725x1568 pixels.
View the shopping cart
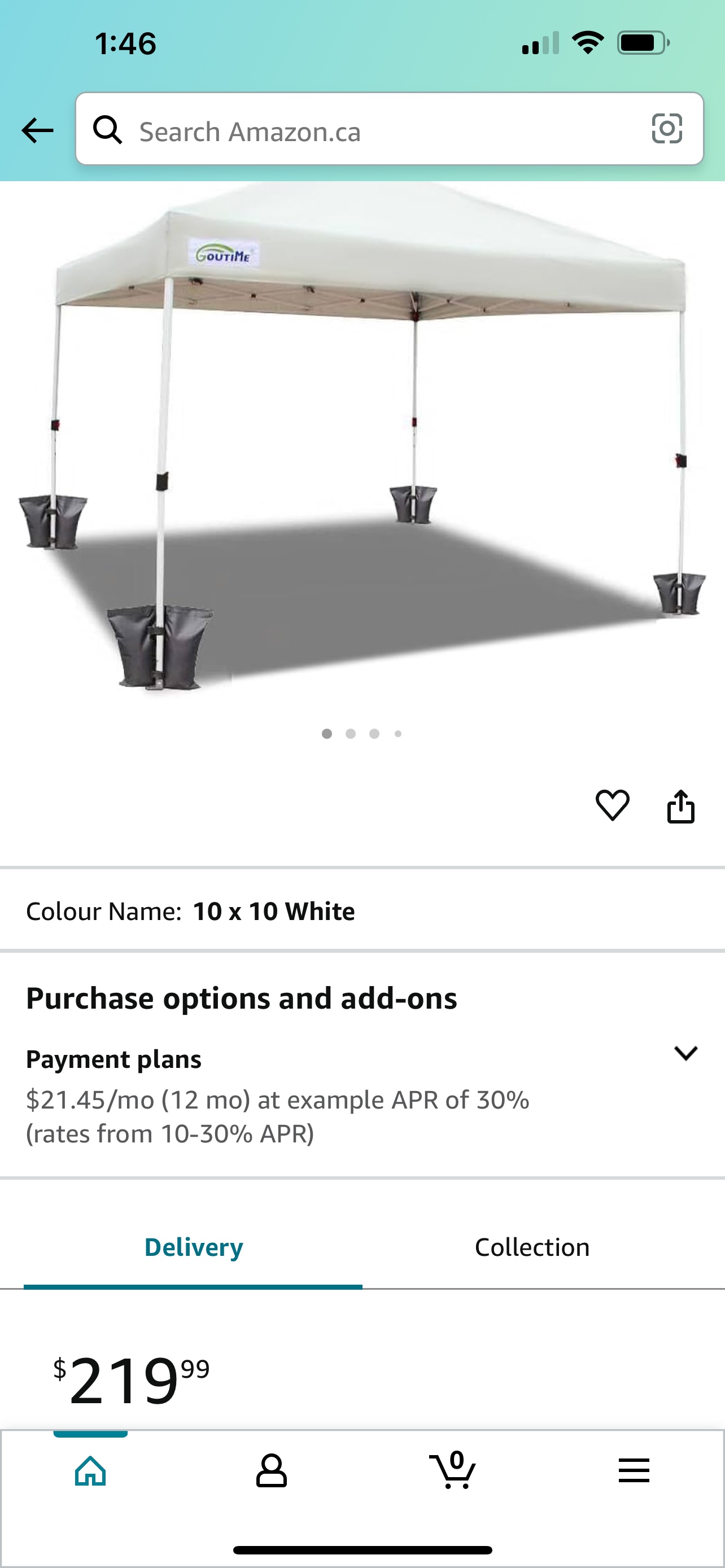click(452, 1469)
